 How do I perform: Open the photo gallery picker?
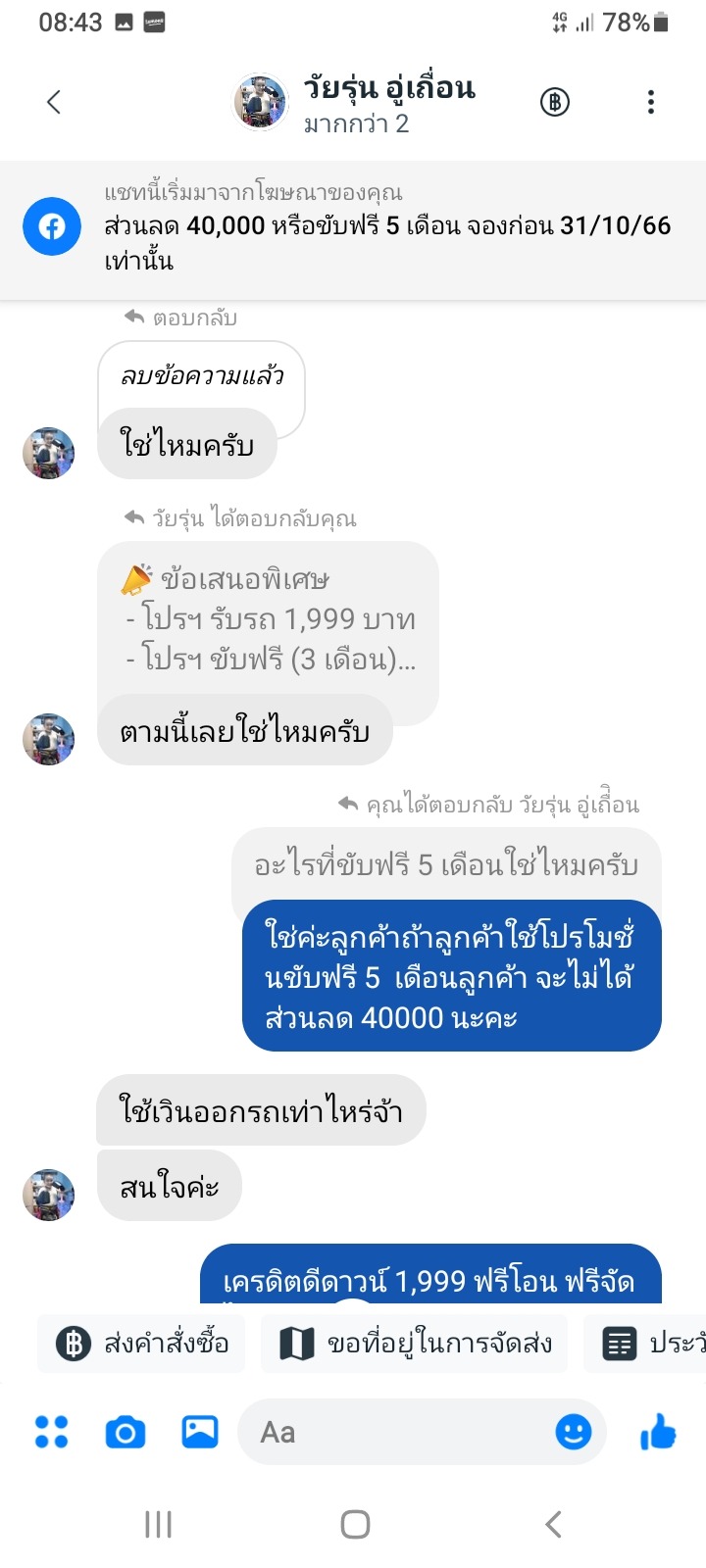pyautogui.click(x=200, y=1432)
